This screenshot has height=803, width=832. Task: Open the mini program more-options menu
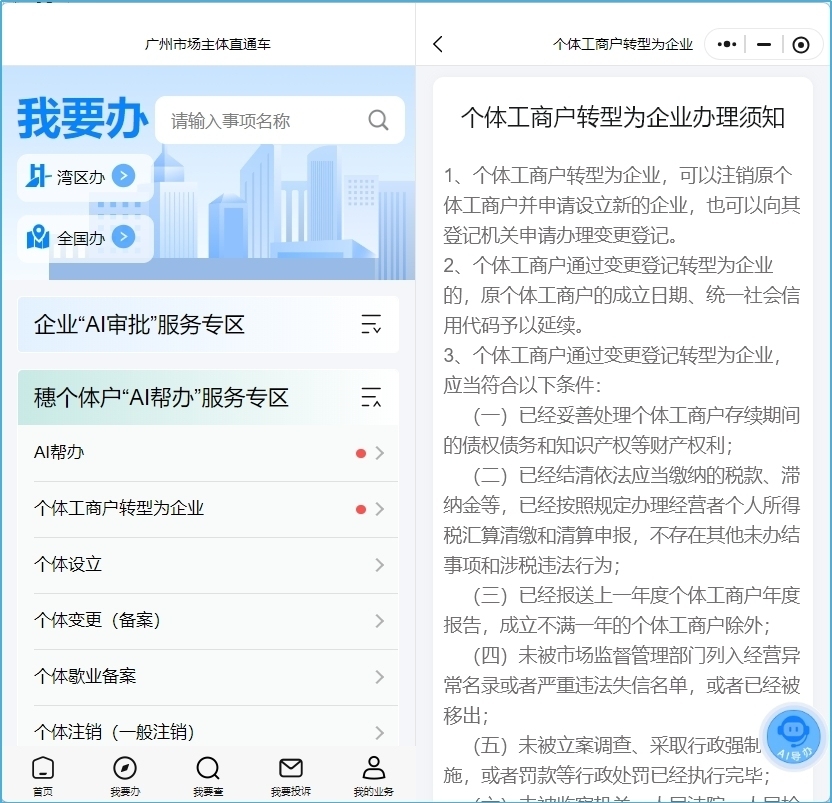point(728,44)
